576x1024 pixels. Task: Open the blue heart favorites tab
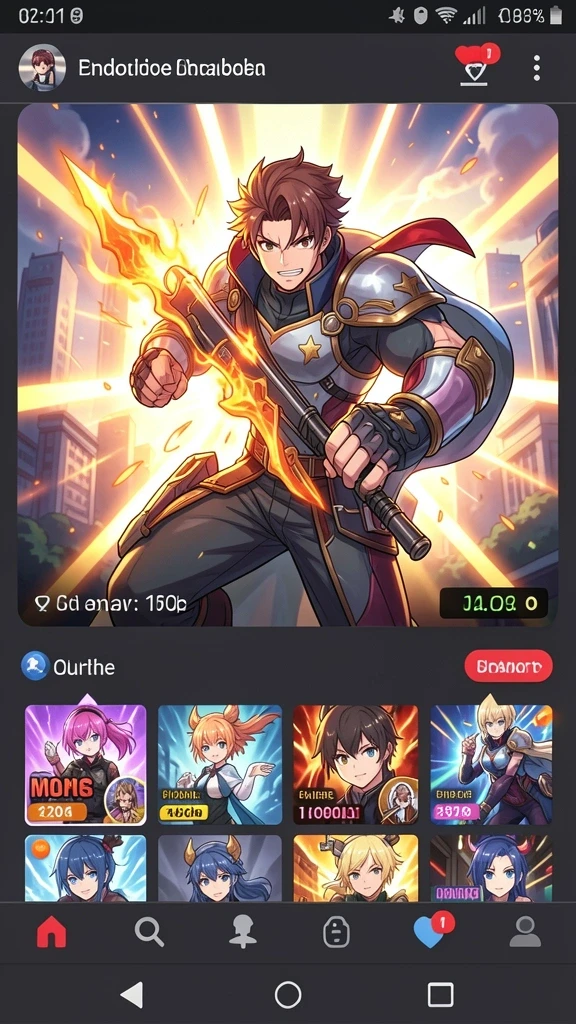click(x=432, y=931)
